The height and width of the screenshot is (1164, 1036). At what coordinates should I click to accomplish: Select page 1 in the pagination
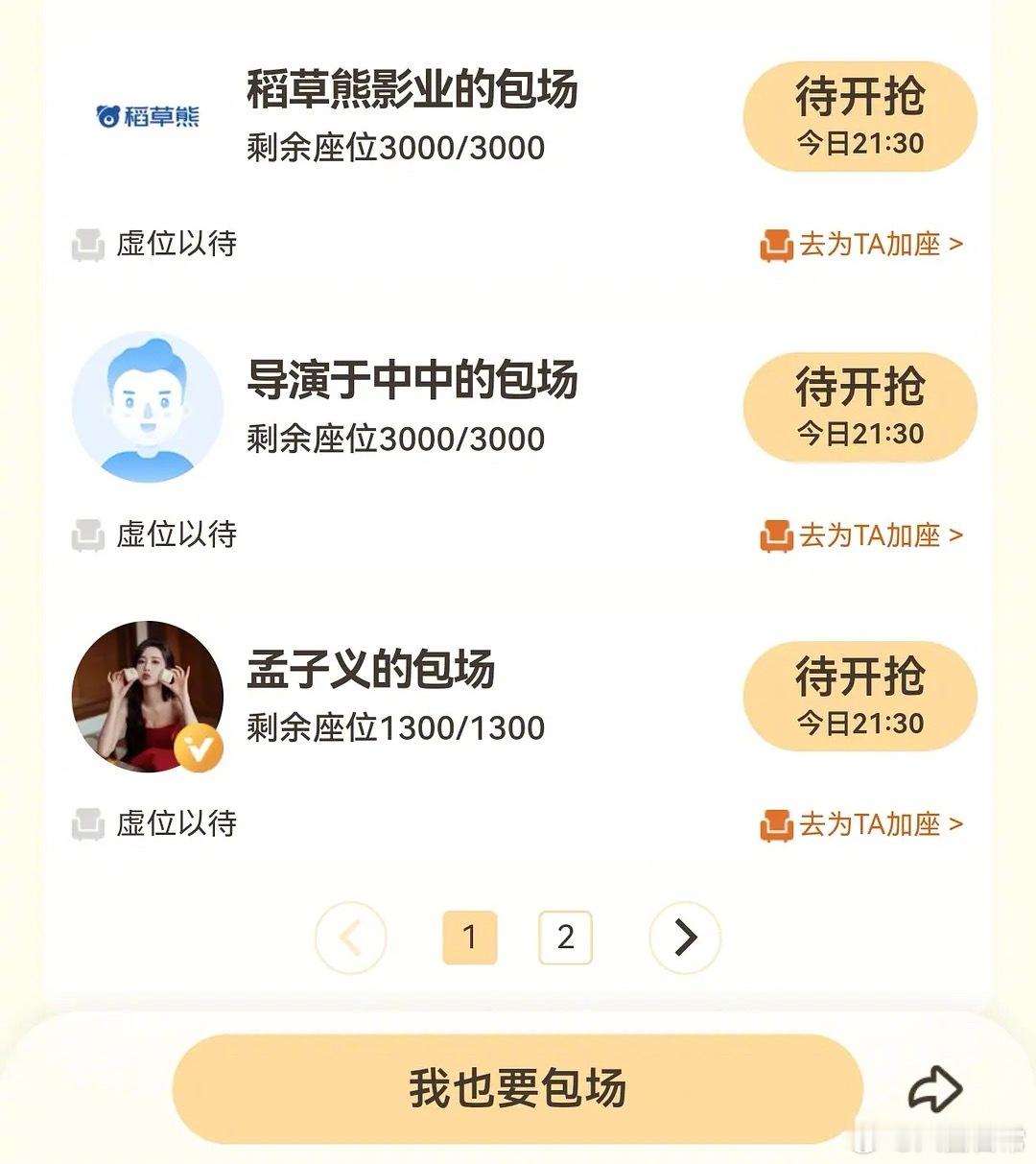tap(470, 938)
